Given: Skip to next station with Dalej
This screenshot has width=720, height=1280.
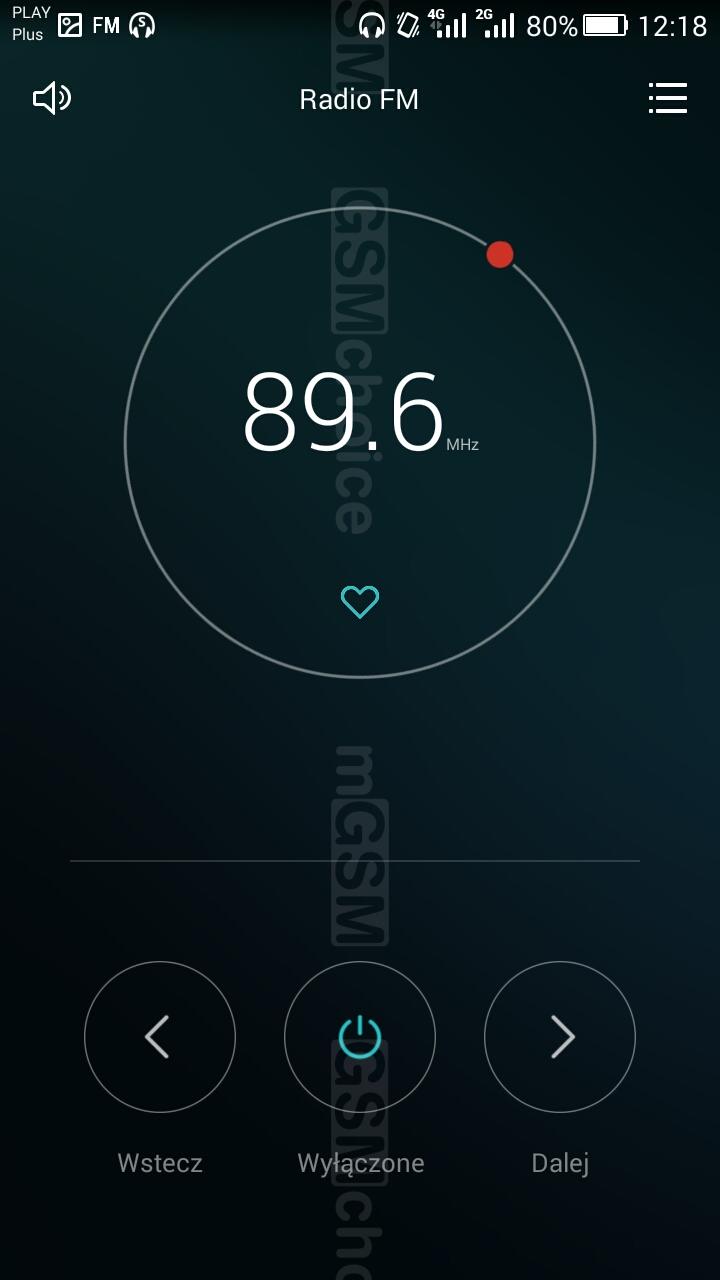Looking at the screenshot, I should coord(560,1037).
